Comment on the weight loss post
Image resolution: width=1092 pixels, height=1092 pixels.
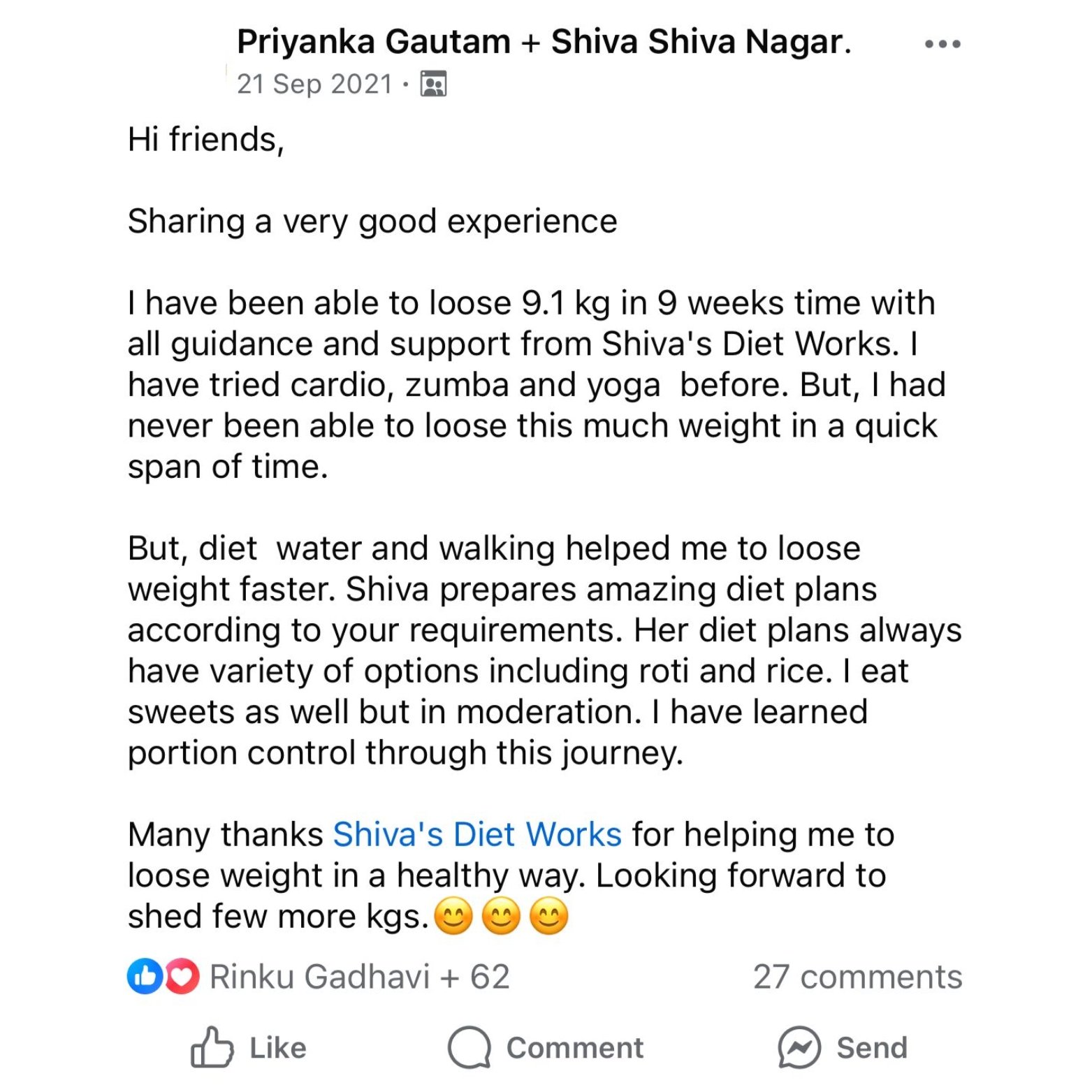546,1047
